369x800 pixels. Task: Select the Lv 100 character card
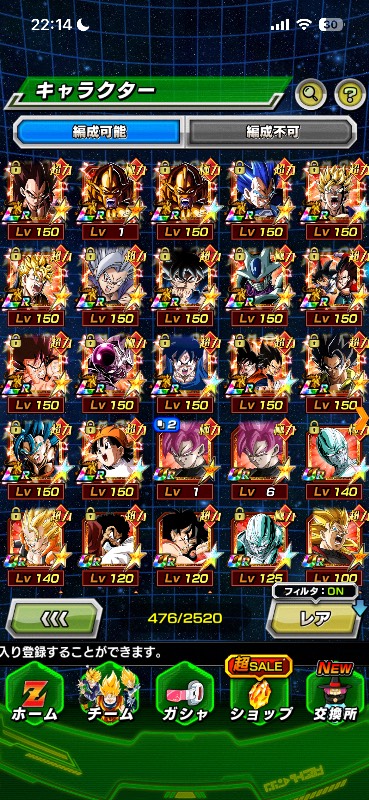pos(335,546)
